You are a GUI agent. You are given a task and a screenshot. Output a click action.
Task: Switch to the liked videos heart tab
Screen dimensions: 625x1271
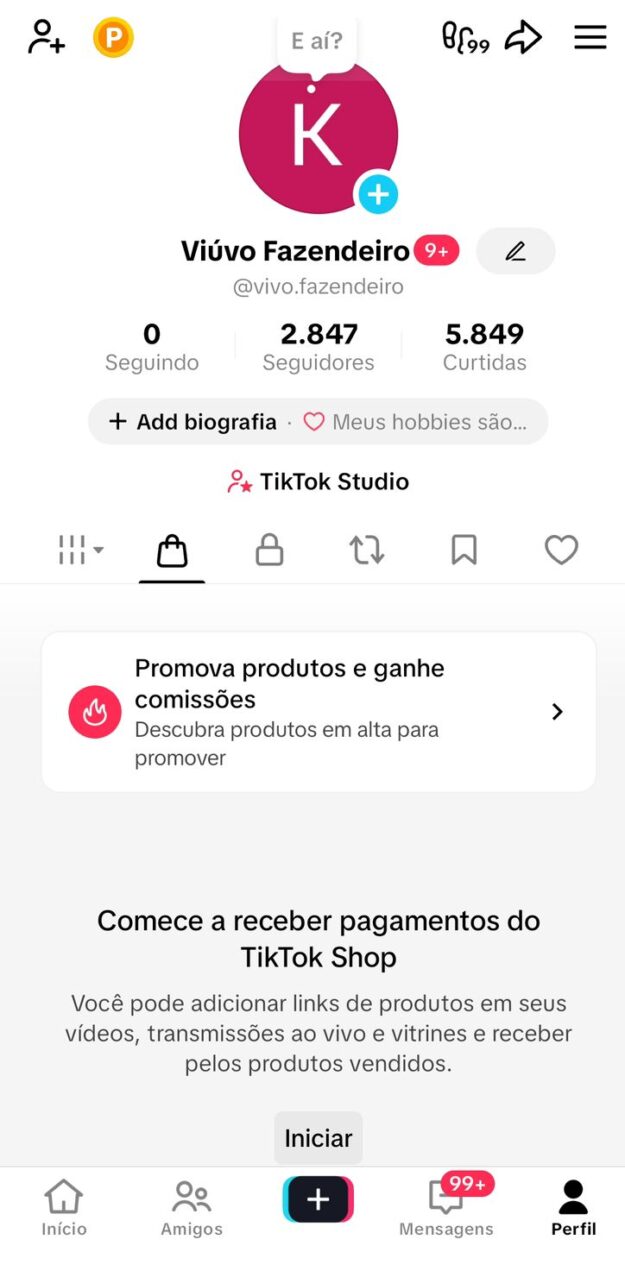pyautogui.click(x=561, y=549)
